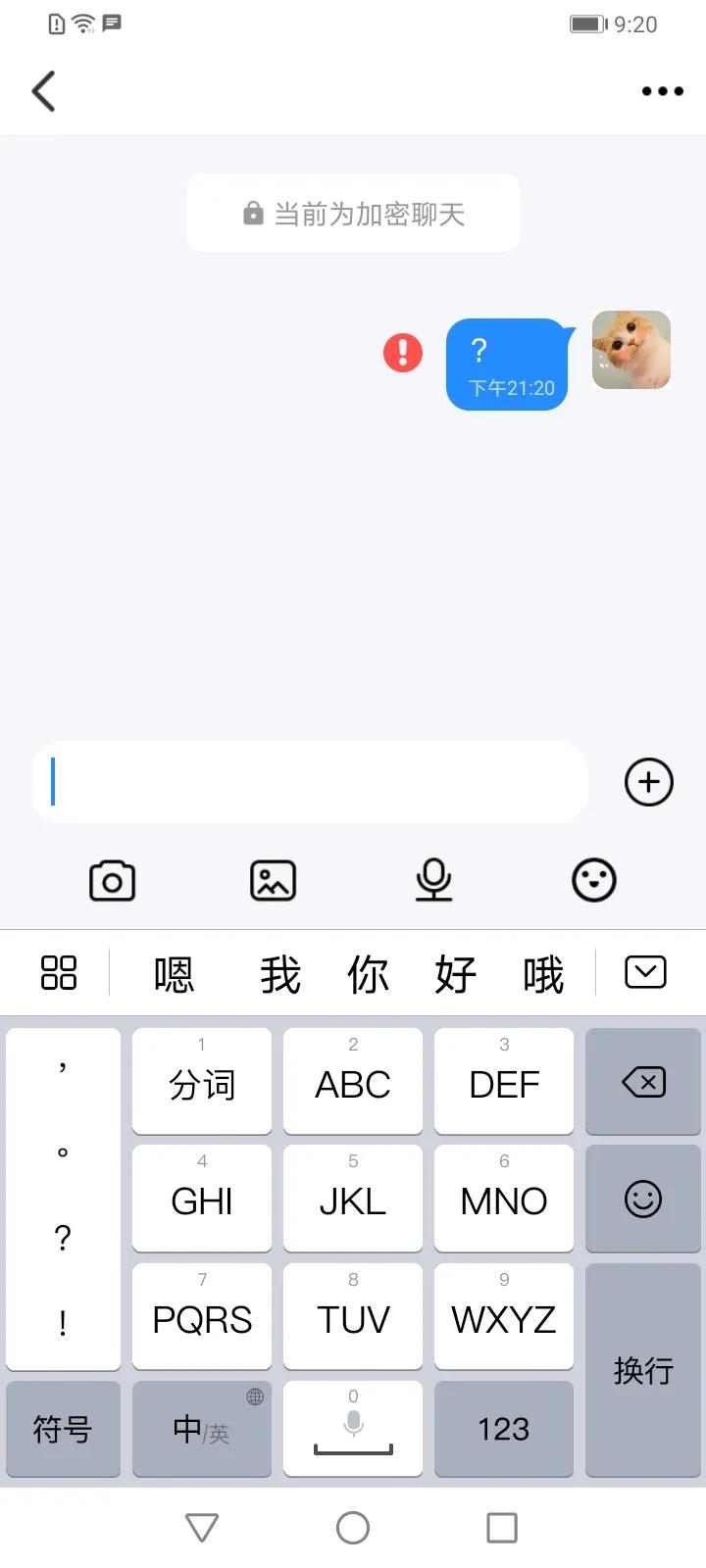Open the cat avatar thumbnail
The width and height of the screenshot is (706, 1568).
coord(630,351)
